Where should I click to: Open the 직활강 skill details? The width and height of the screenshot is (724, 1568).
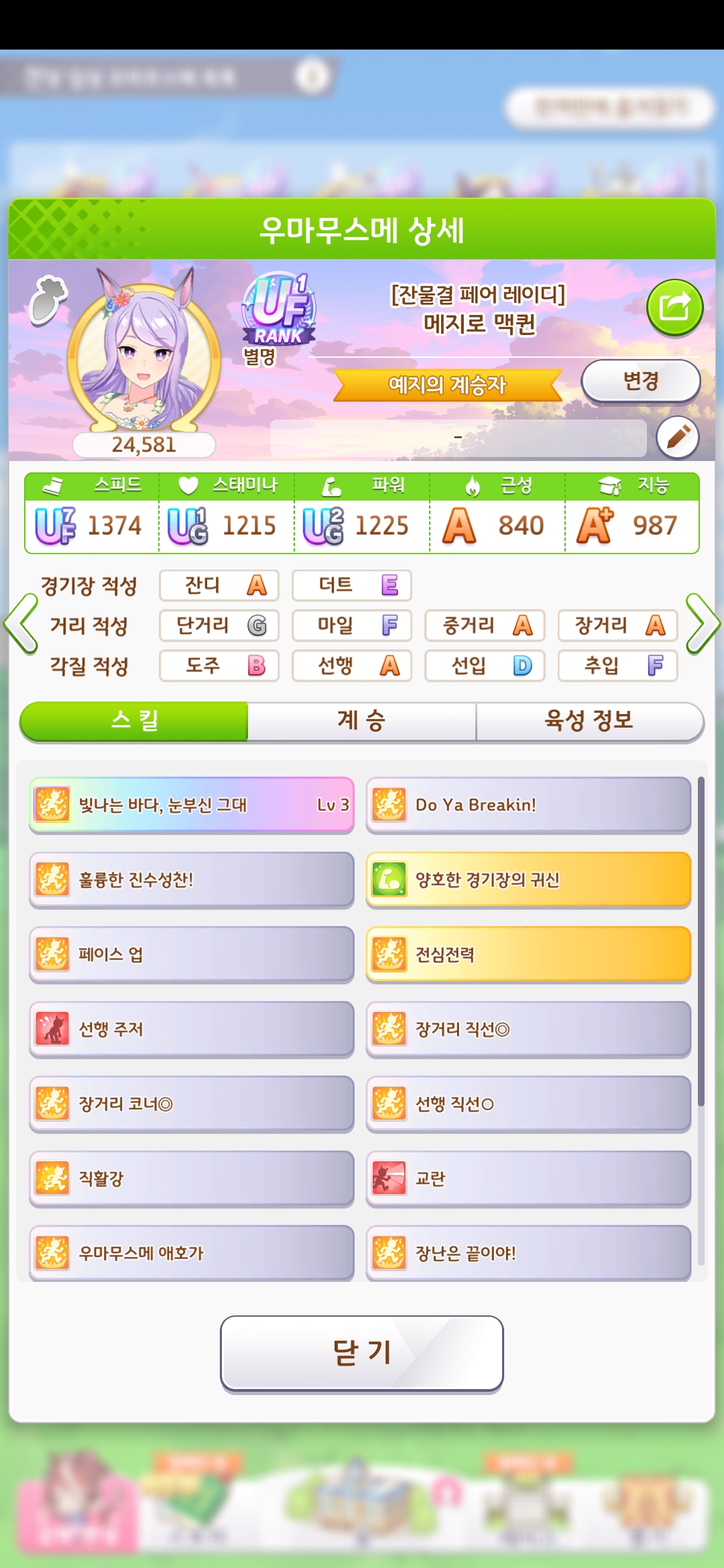tap(192, 1179)
